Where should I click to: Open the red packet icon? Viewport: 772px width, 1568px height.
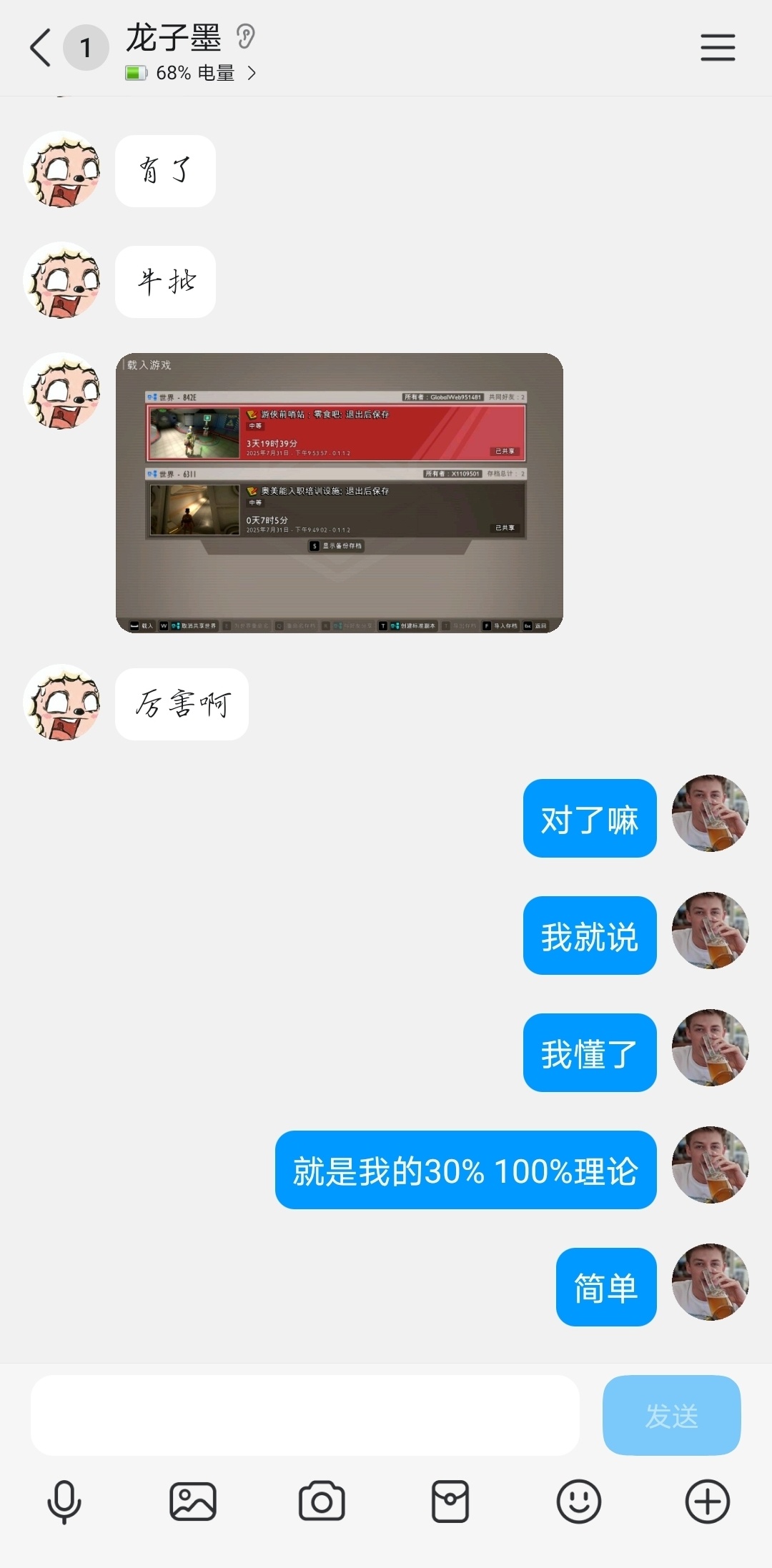tap(450, 1501)
